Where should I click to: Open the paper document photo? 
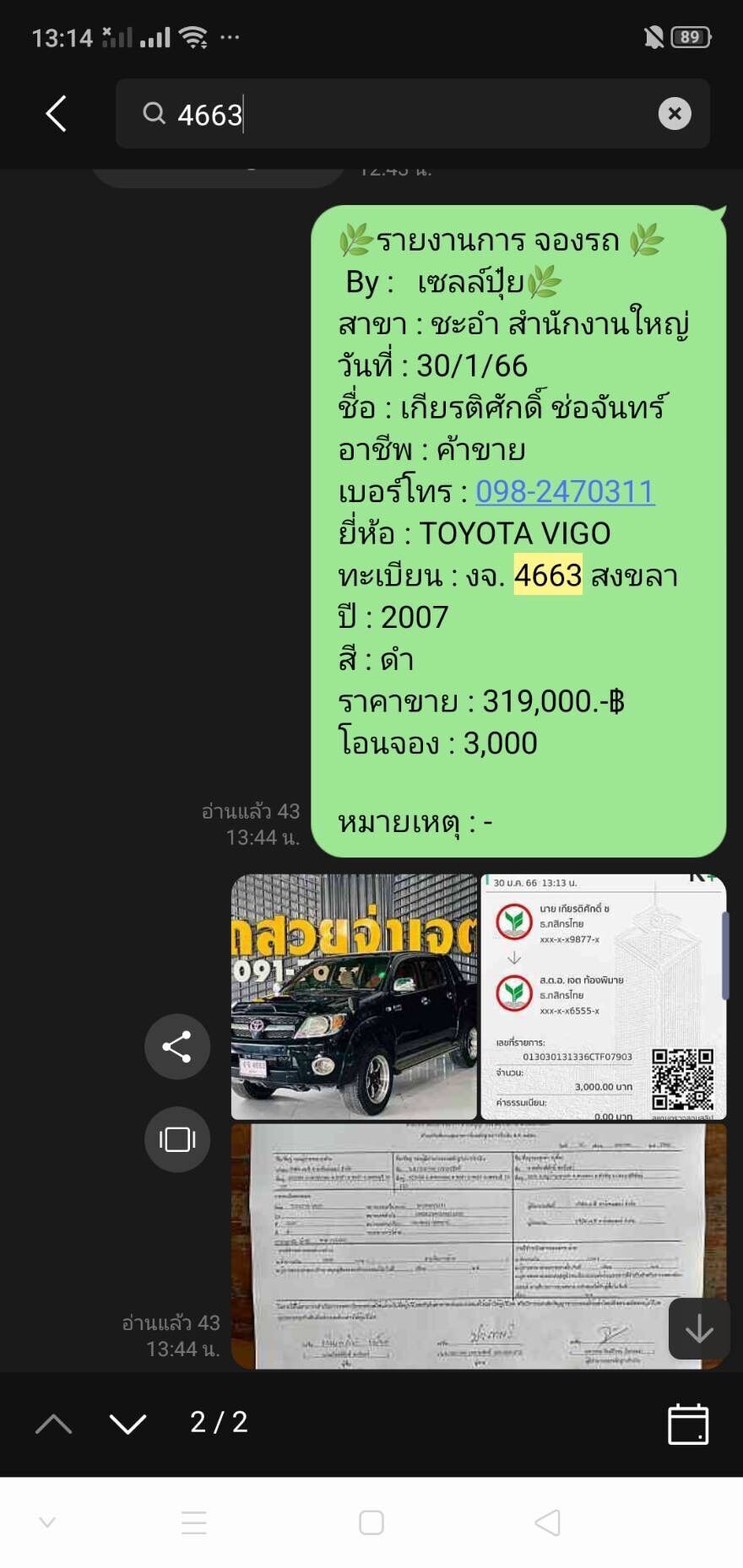tap(479, 1246)
